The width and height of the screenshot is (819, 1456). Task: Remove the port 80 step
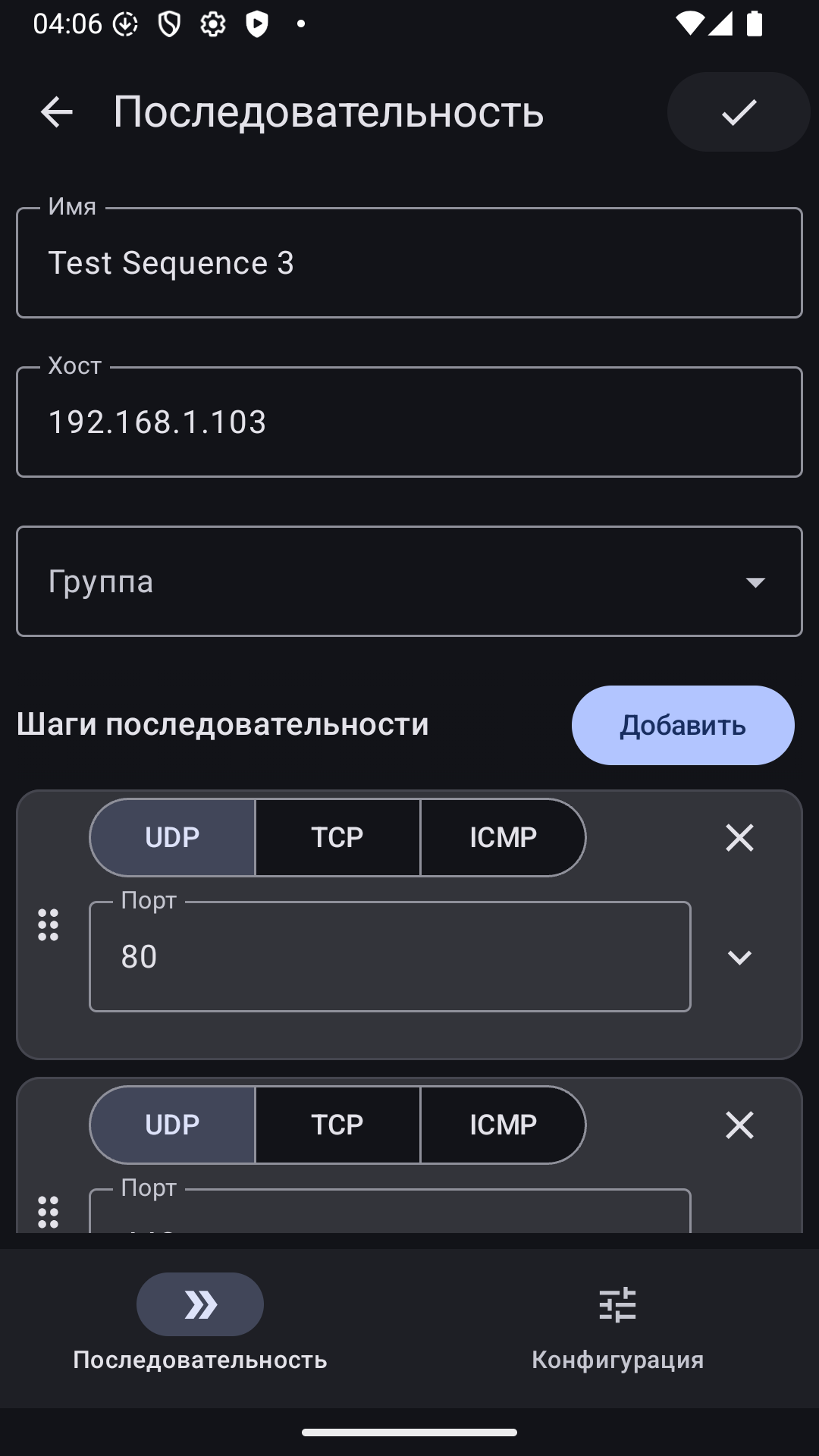(x=739, y=837)
